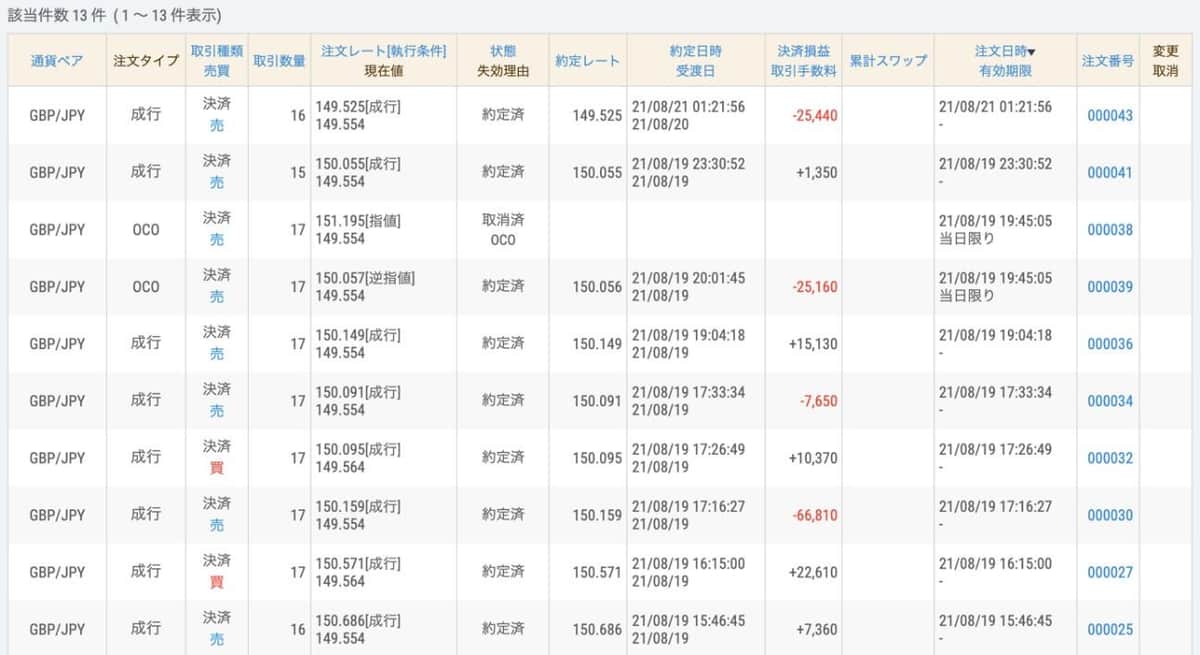Sort by 取引数量 column header

279,60
